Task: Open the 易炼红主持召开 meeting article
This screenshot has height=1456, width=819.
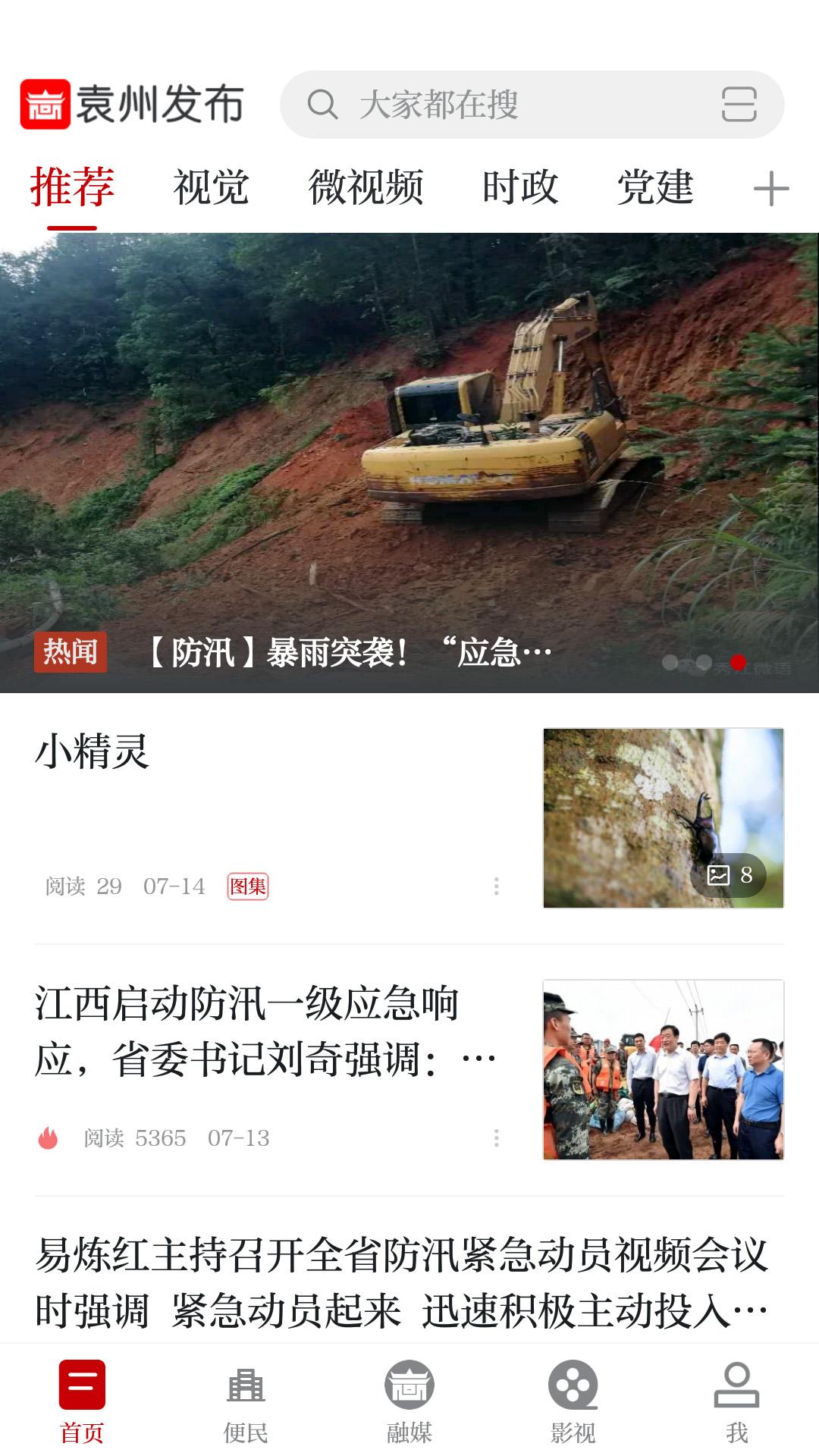Action: (402, 1282)
